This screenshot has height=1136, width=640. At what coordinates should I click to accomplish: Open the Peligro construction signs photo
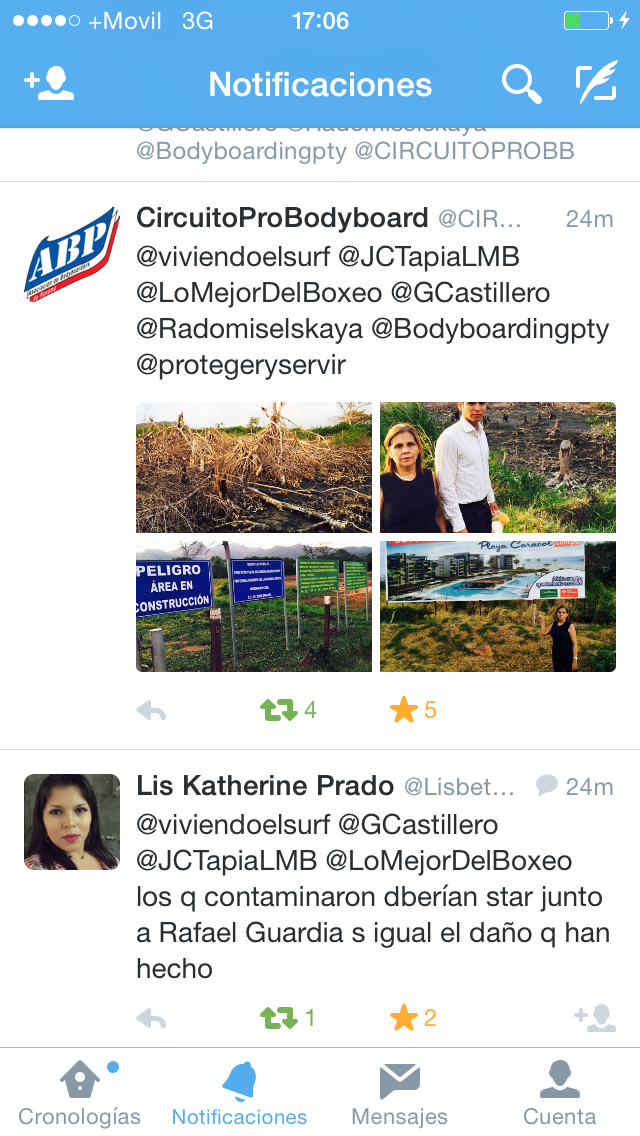click(x=254, y=607)
